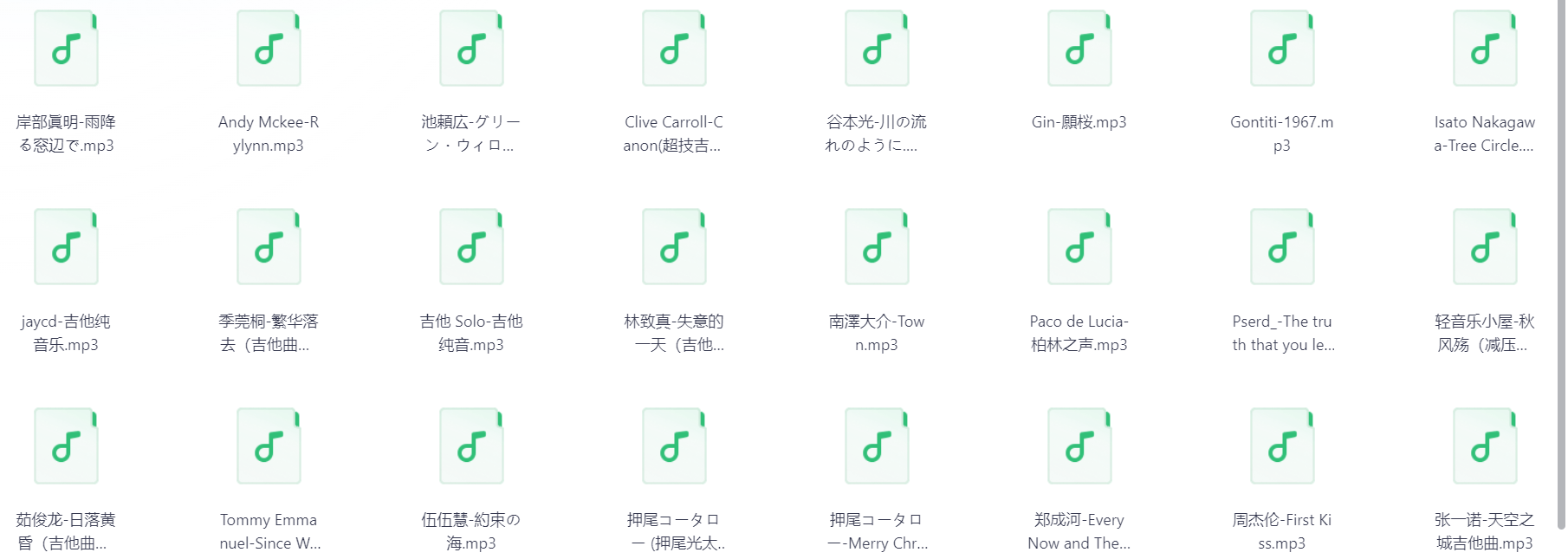Select the Andy Mckee-Rylynn.mp3 file

click(x=269, y=49)
